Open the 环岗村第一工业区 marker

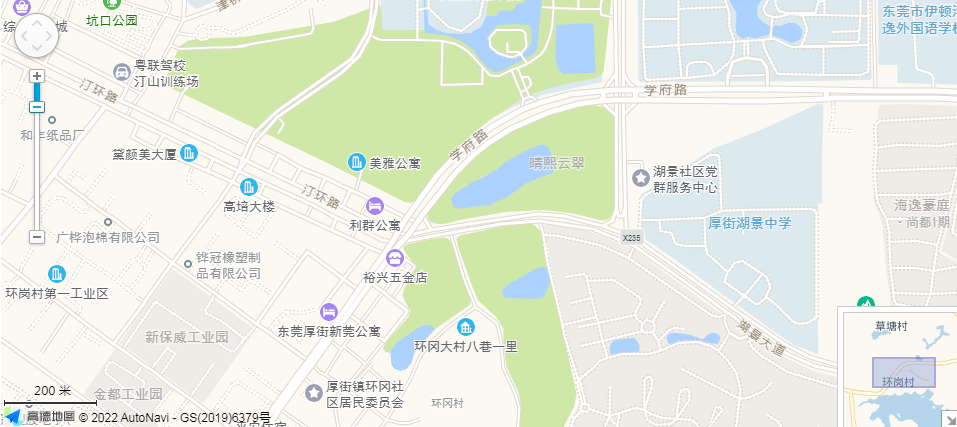pyautogui.click(x=57, y=274)
